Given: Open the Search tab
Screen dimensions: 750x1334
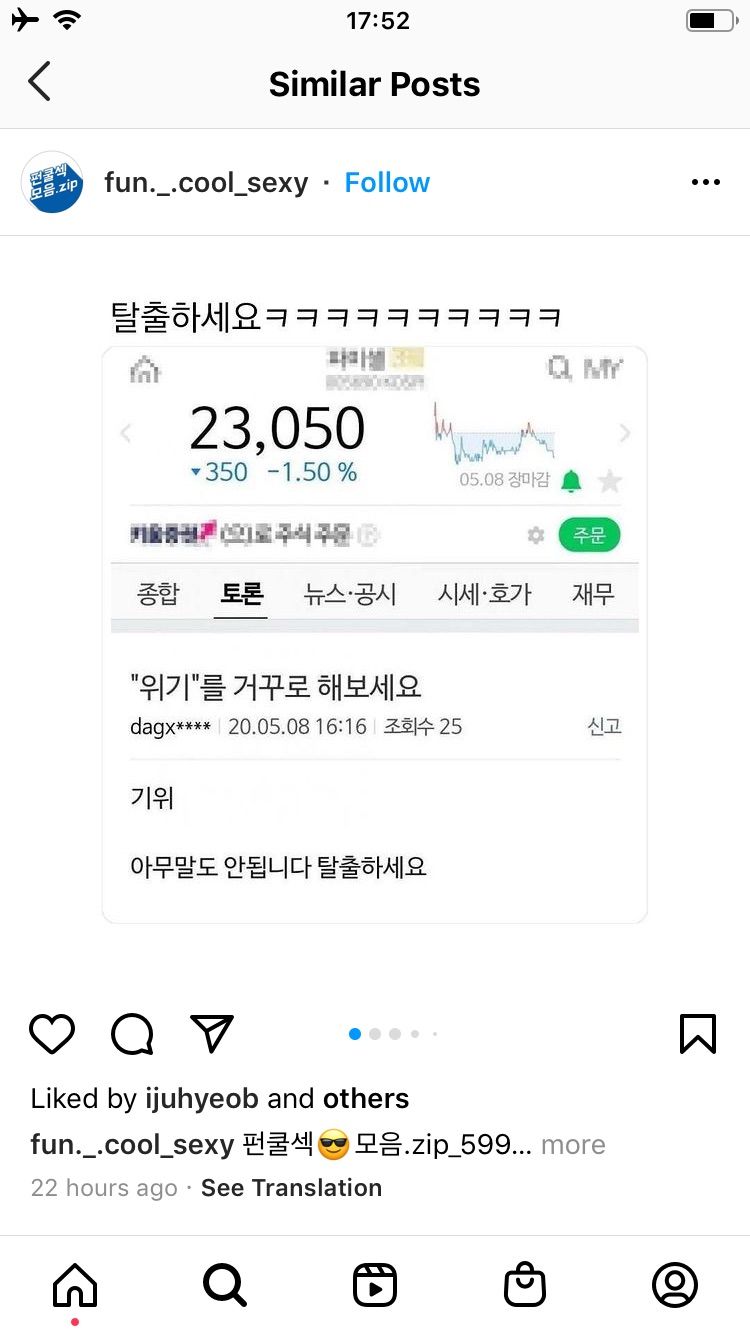Looking at the screenshot, I should pyautogui.click(x=224, y=1284).
